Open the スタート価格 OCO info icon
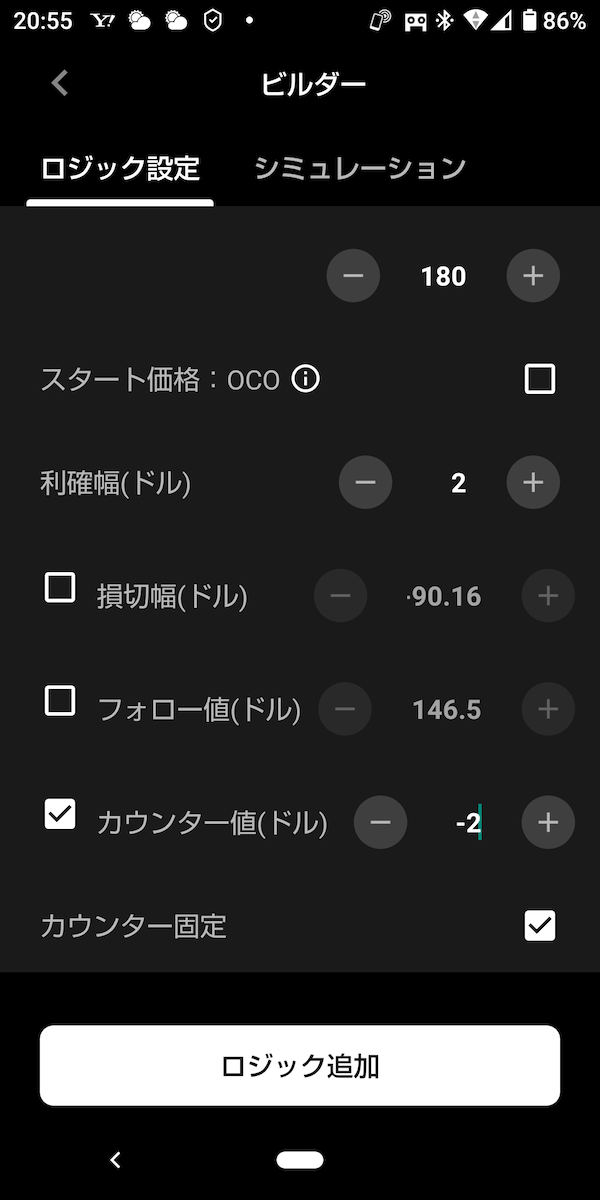 (305, 379)
